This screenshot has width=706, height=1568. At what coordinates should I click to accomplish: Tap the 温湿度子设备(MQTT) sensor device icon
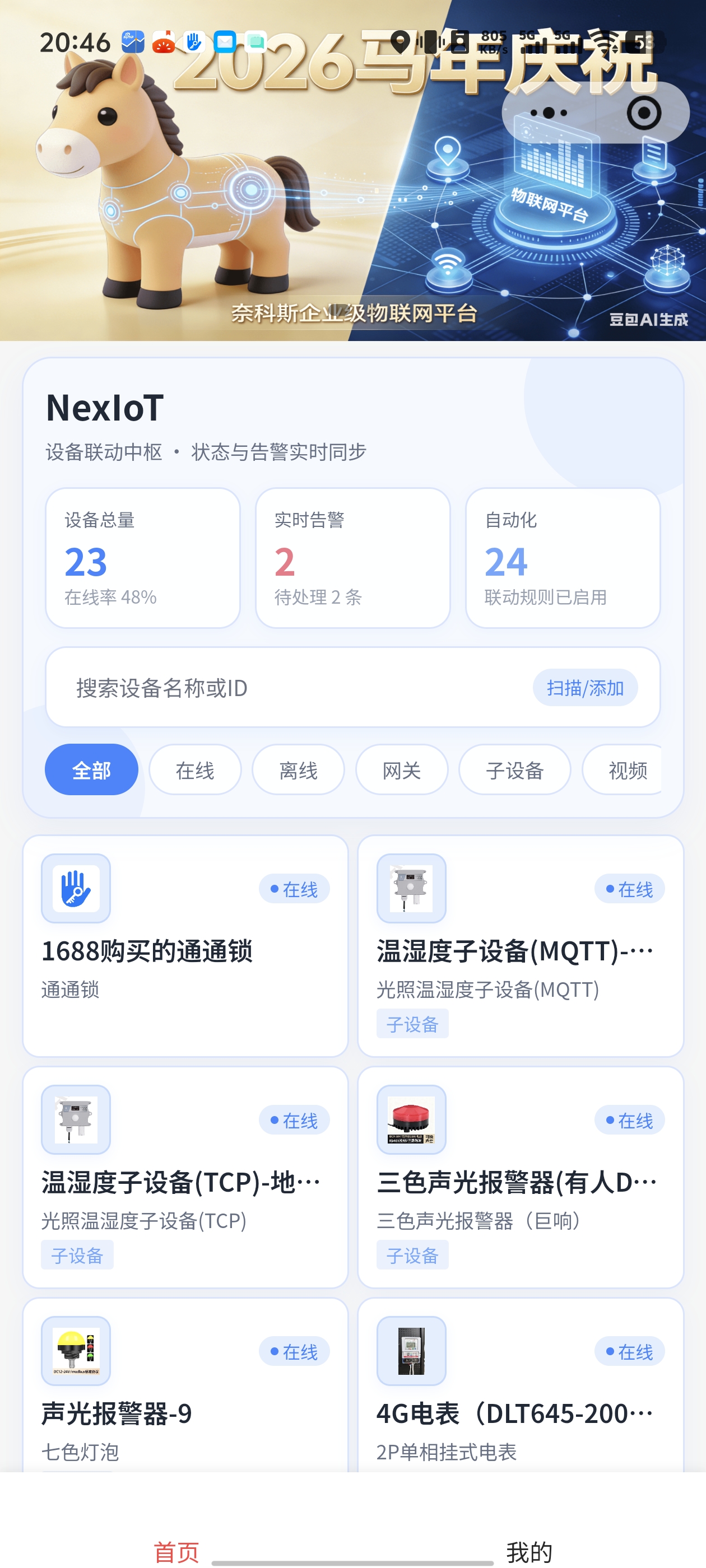tap(411, 889)
